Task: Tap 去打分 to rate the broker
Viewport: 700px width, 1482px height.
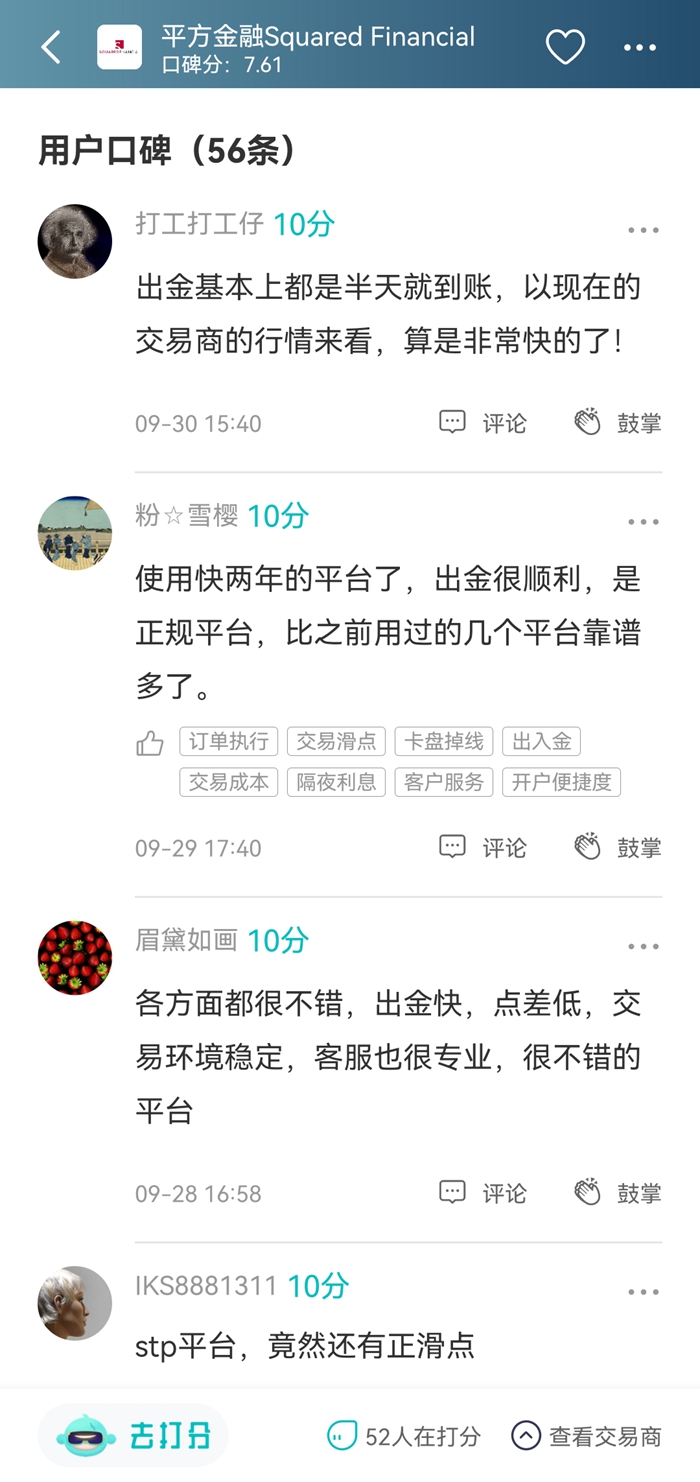Action: click(x=134, y=1437)
